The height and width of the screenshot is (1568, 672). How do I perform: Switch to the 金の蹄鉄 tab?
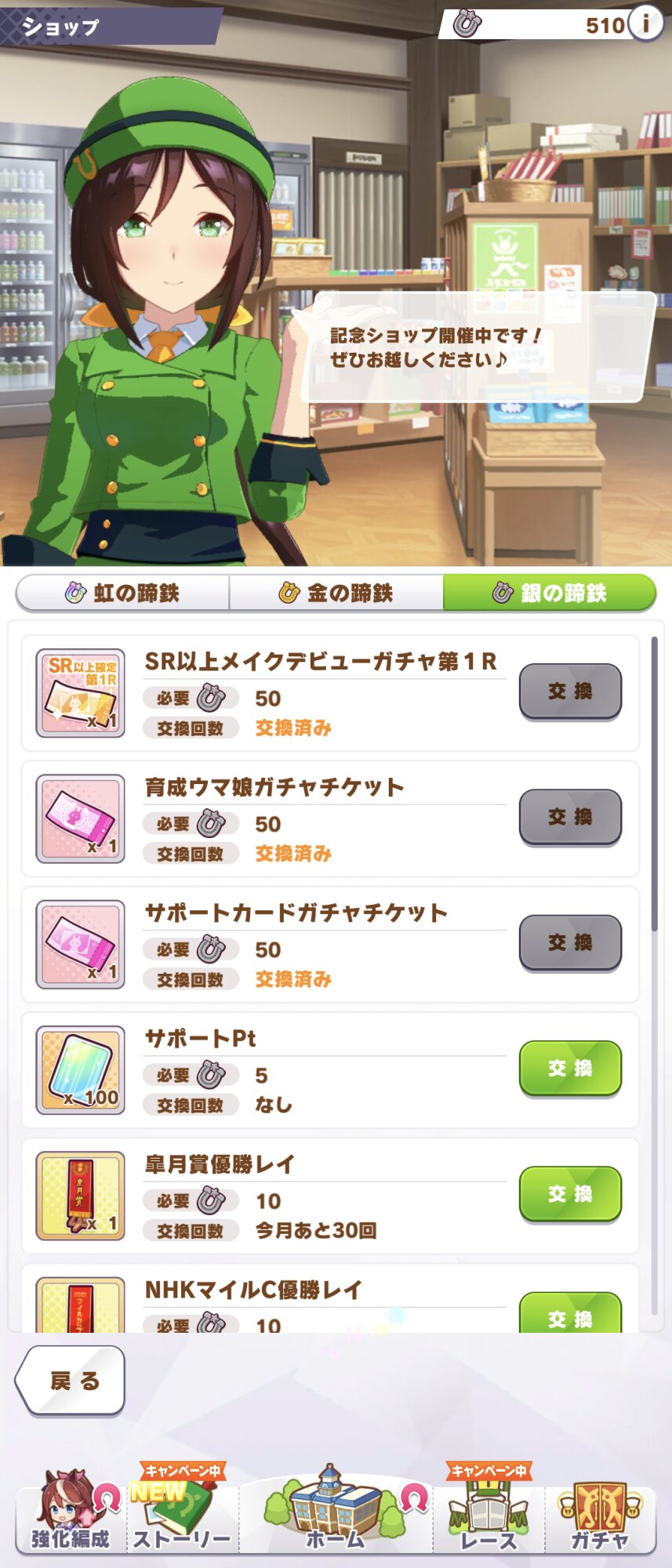[x=336, y=593]
